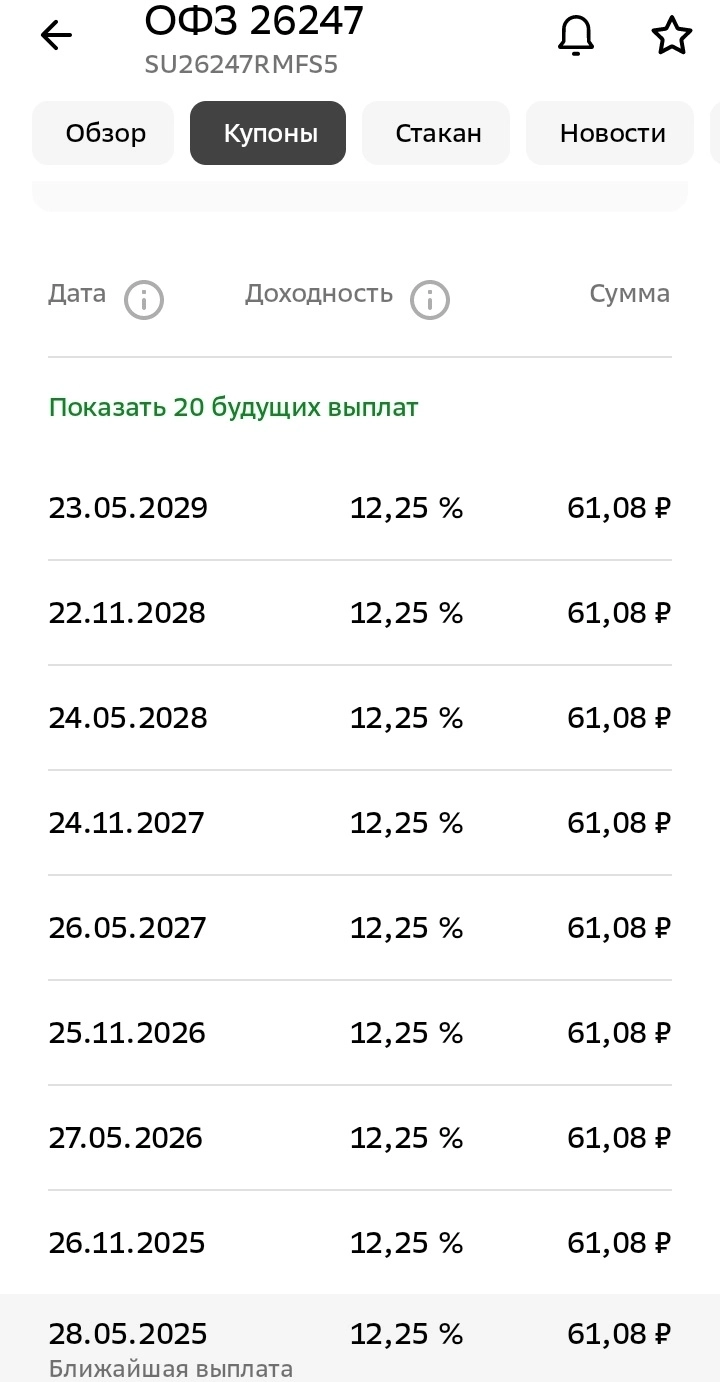Switch to the Обзор tab
Image resolution: width=720 pixels, height=1382 pixels.
pos(102,132)
